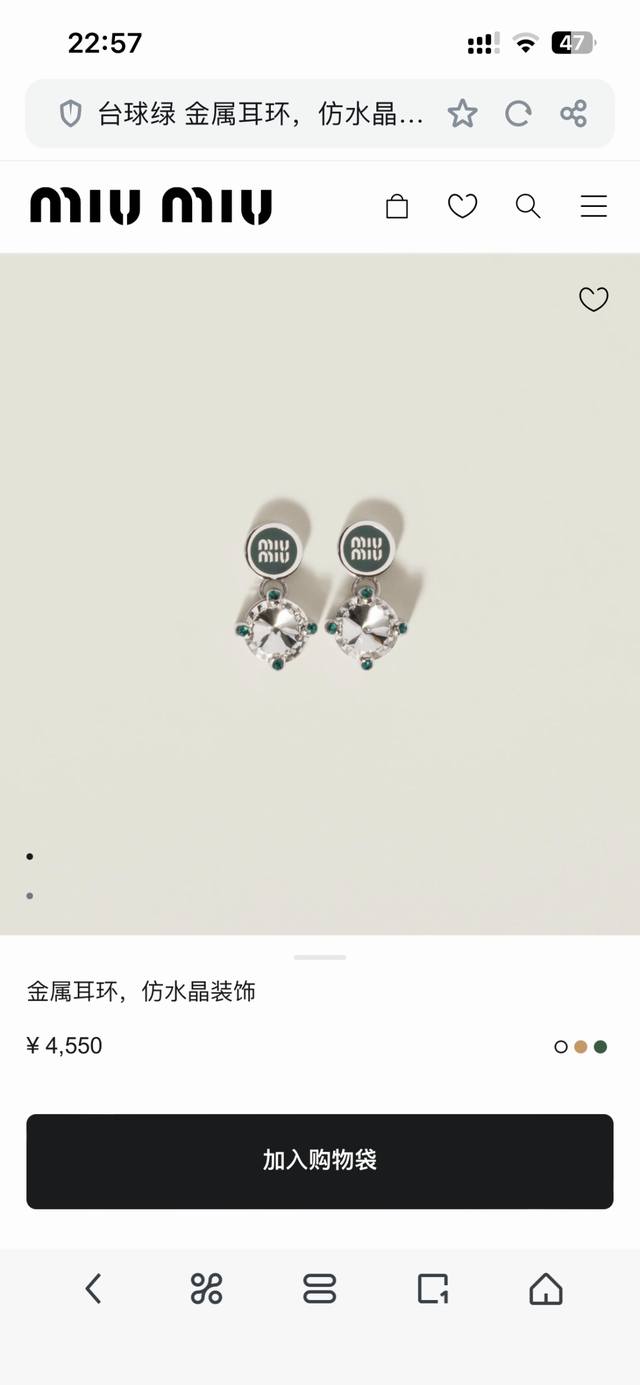
Task: Add earrings to wishlist on product image
Action: [x=594, y=299]
